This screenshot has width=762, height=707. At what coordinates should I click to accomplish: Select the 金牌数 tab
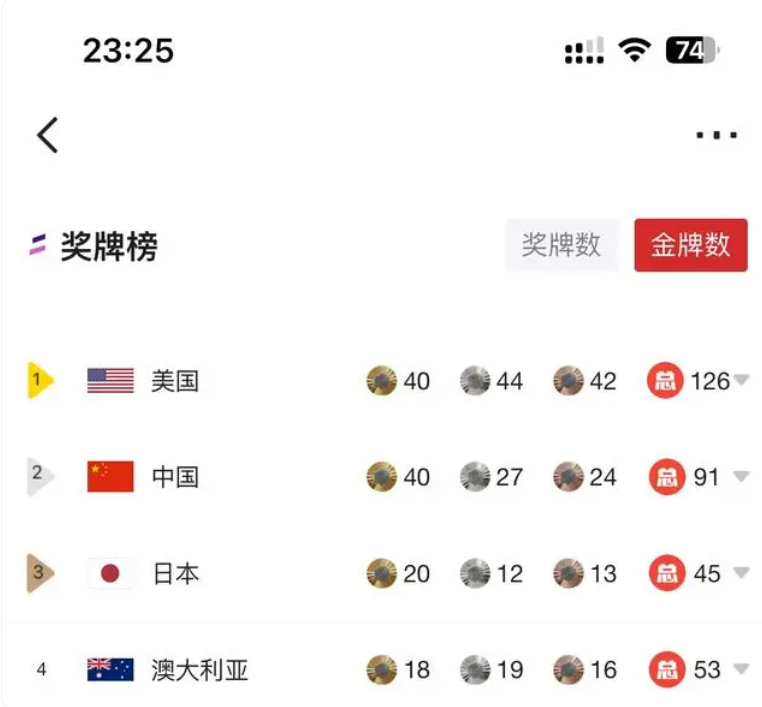[x=690, y=245]
